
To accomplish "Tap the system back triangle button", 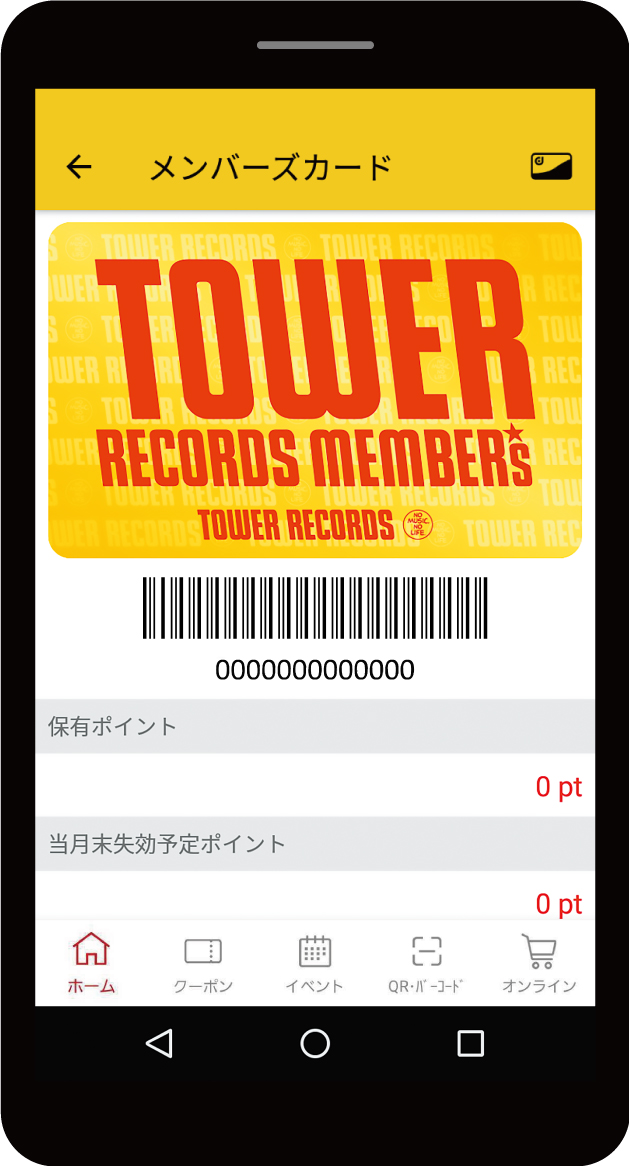I will click(159, 1043).
